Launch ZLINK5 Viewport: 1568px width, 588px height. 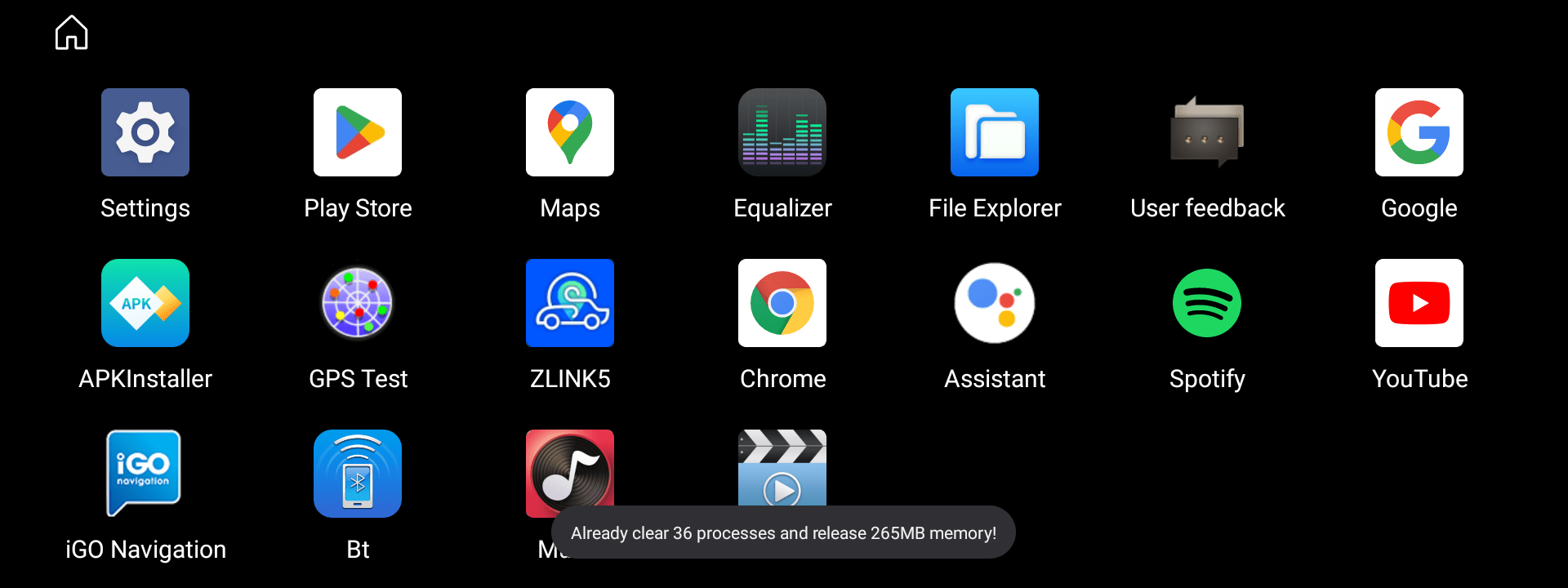[x=570, y=304]
